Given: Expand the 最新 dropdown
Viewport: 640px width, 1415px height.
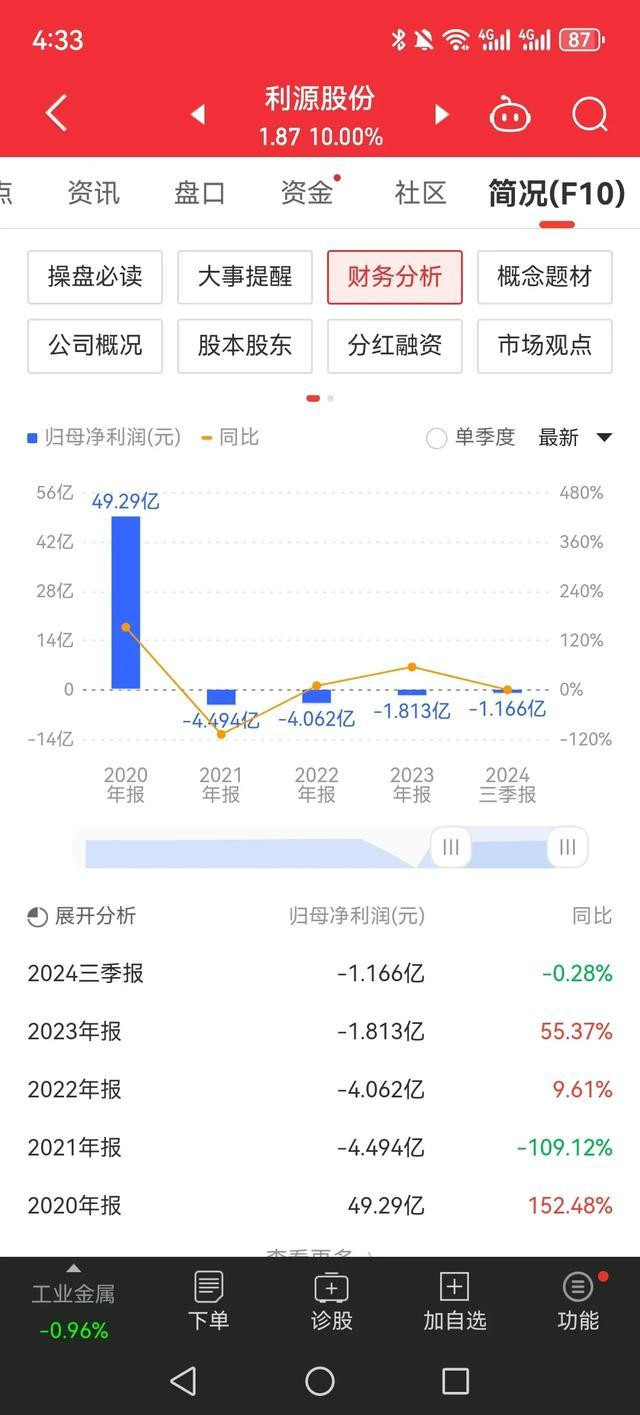Looking at the screenshot, I should (x=575, y=438).
